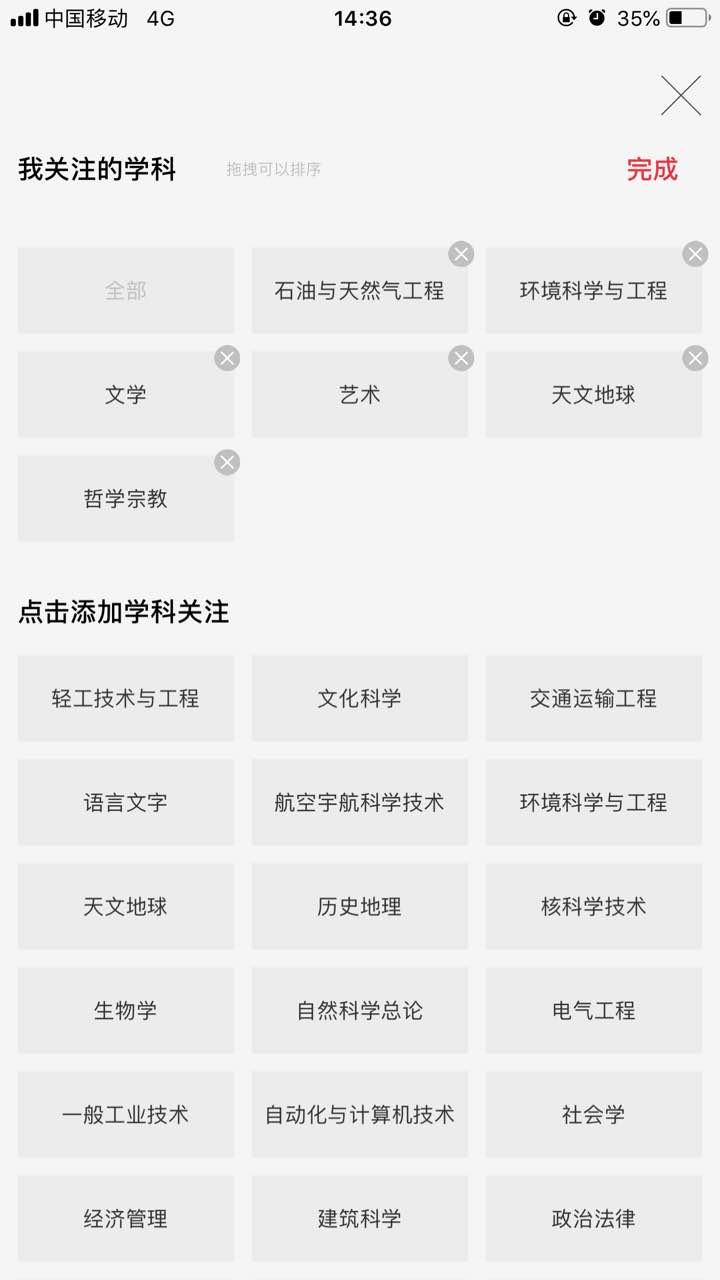Screen dimensions: 720x1280
Task: Remove 石油与天然气工程 from followed subjects
Action: (x=461, y=254)
